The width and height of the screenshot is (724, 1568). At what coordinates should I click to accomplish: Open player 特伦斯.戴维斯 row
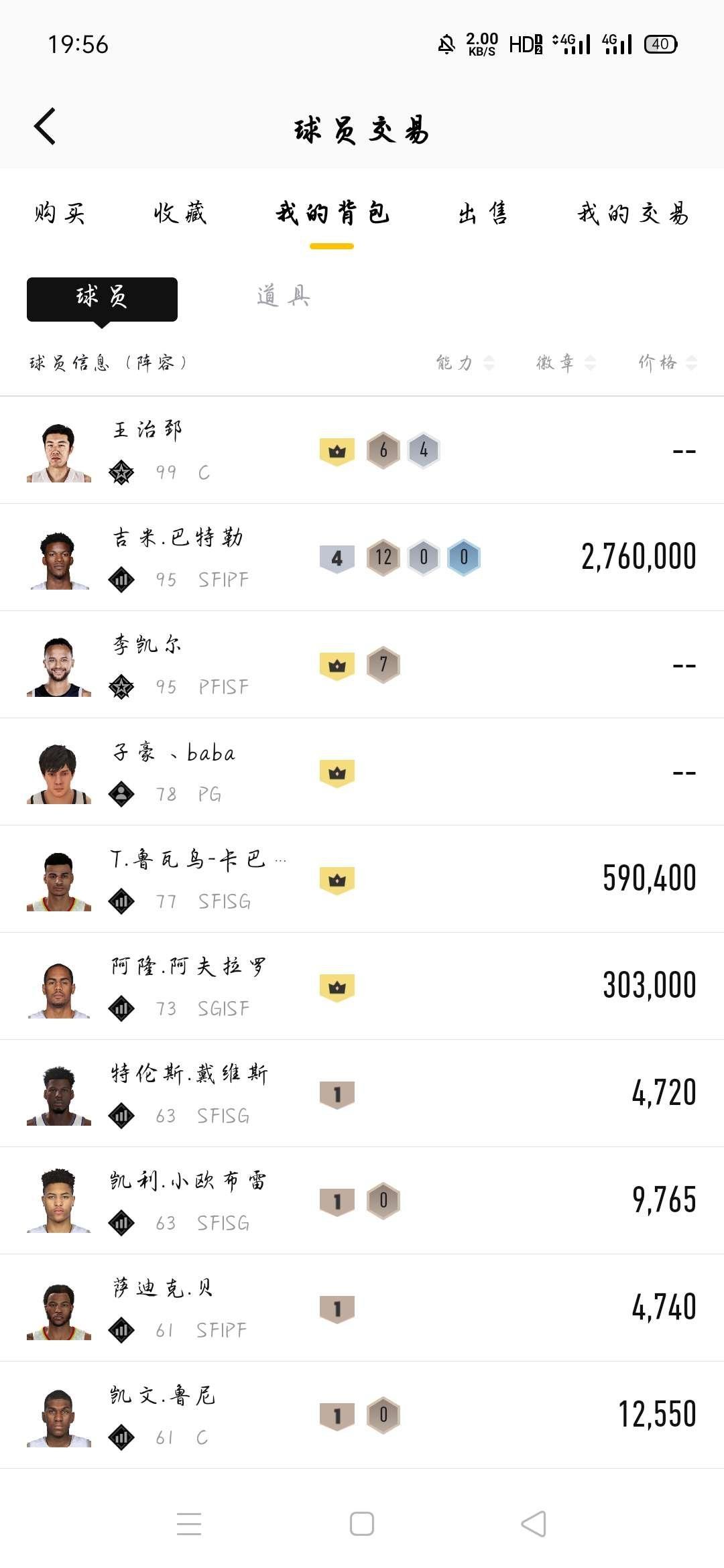[362, 1094]
